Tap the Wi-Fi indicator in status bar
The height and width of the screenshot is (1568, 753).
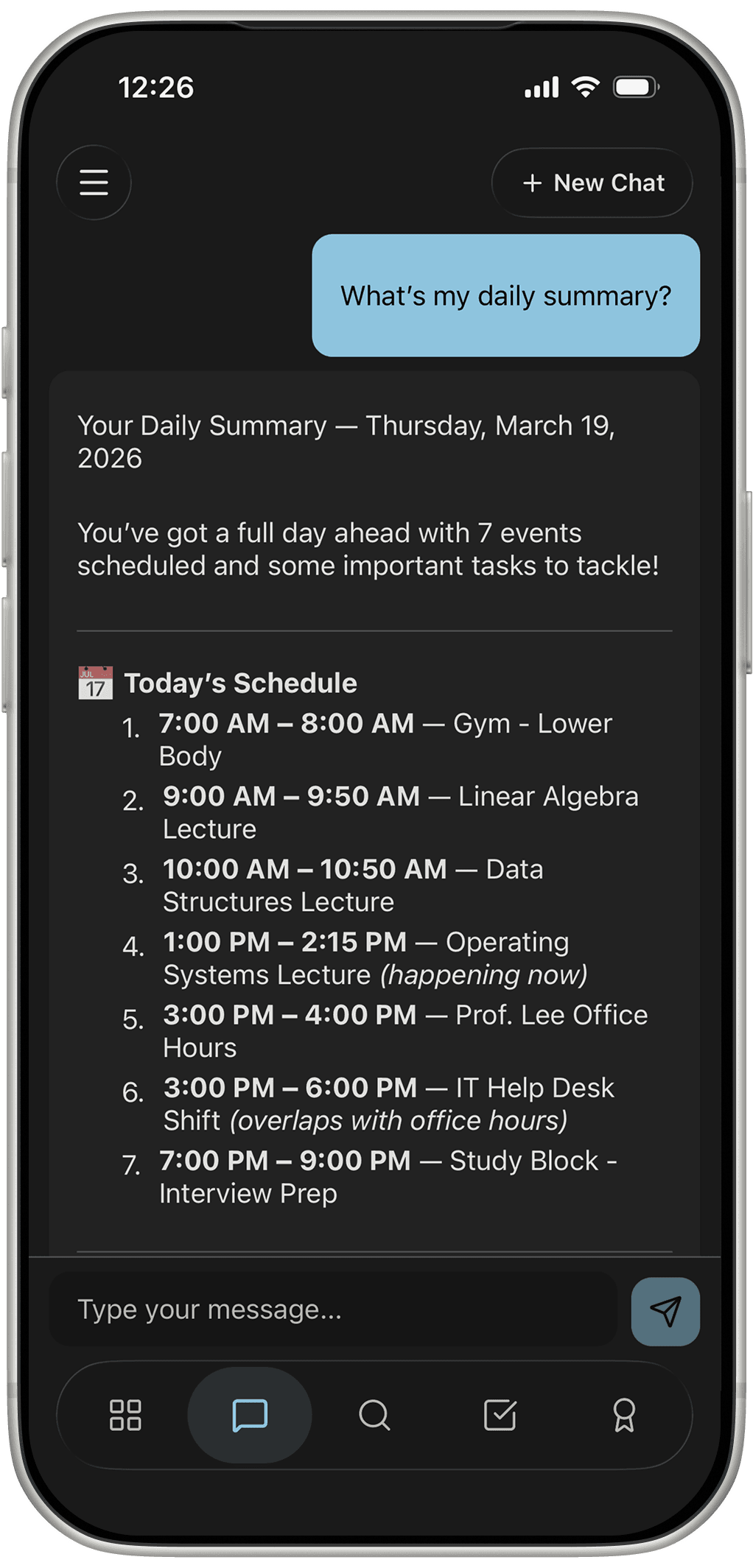[584, 87]
